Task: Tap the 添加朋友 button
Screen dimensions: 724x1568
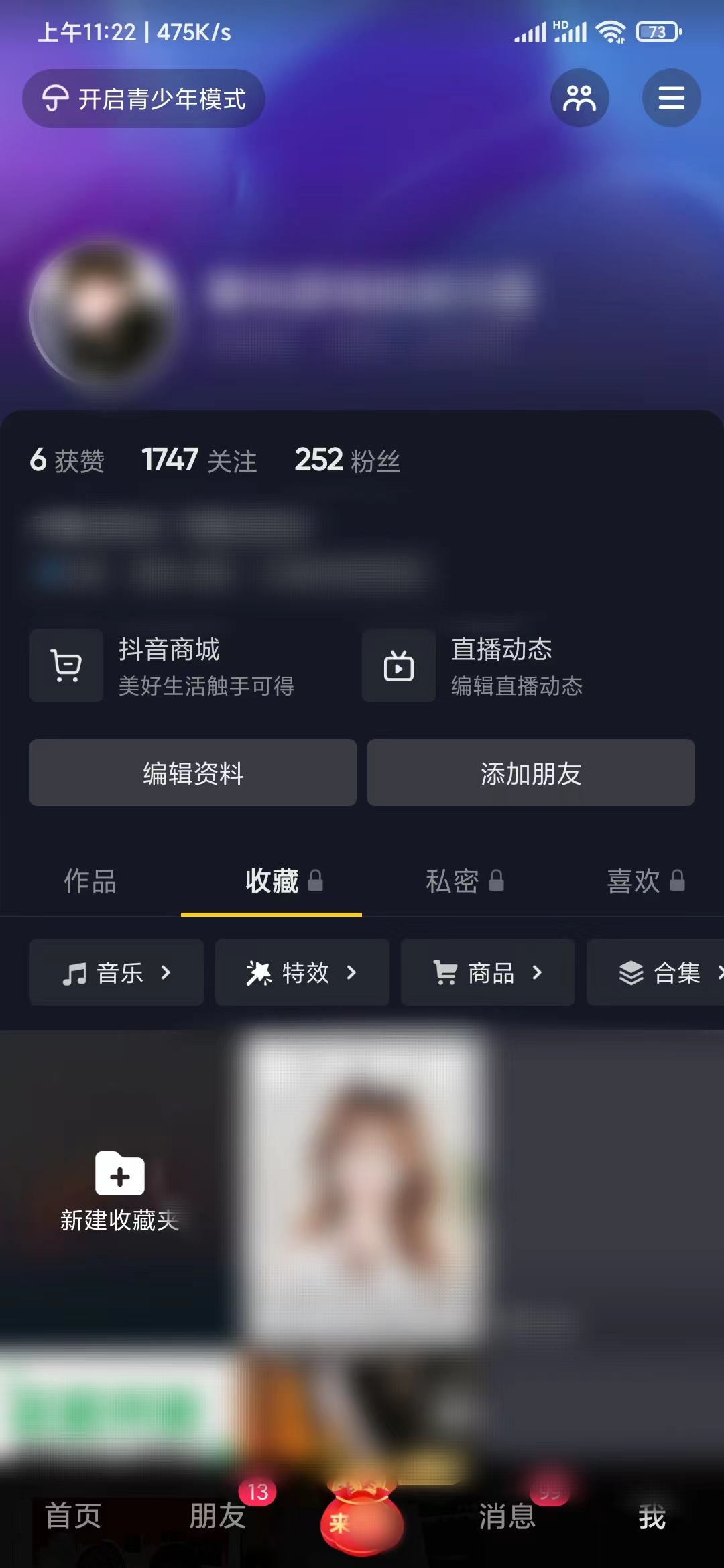Action: [x=531, y=773]
